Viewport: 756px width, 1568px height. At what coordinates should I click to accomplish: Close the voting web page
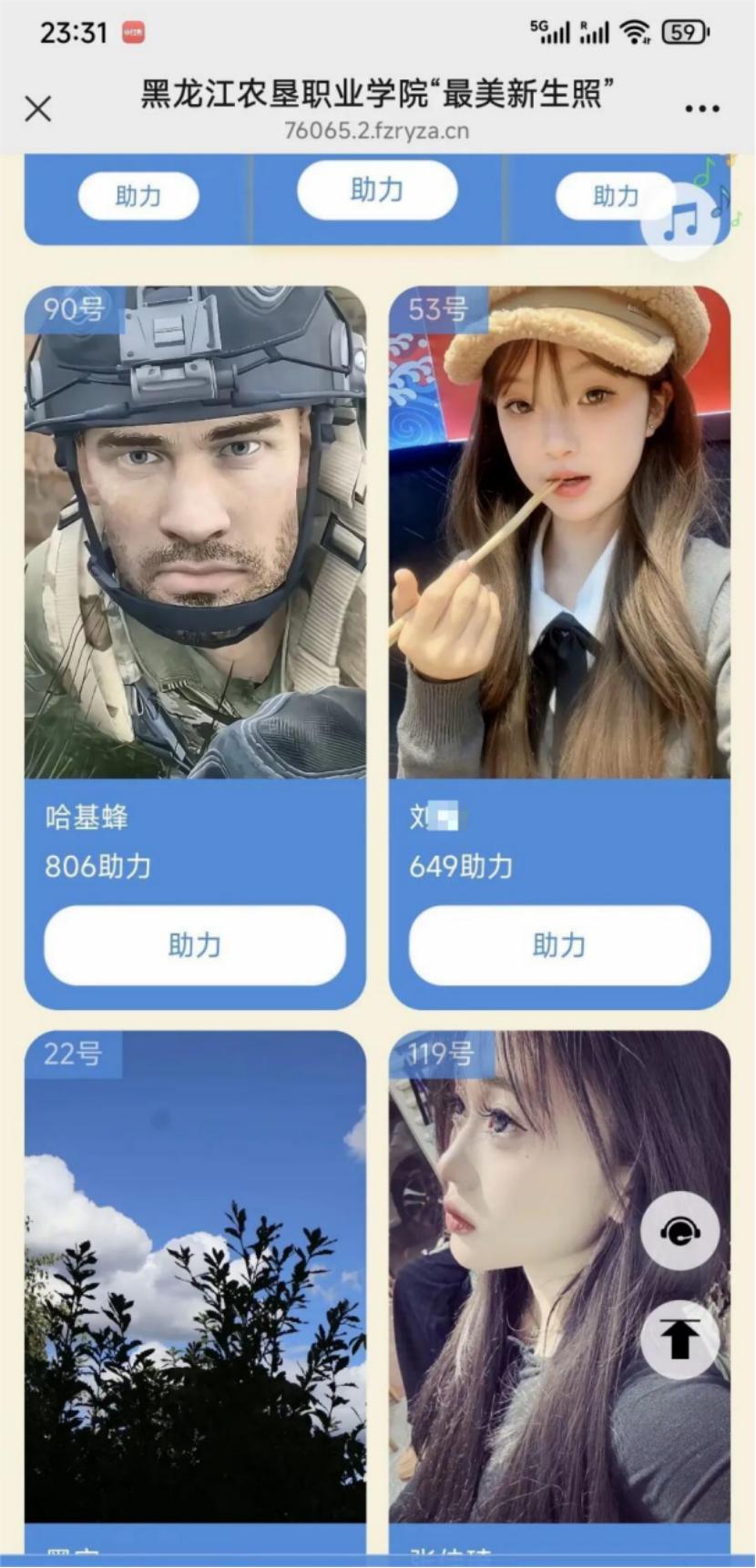coord(38,109)
